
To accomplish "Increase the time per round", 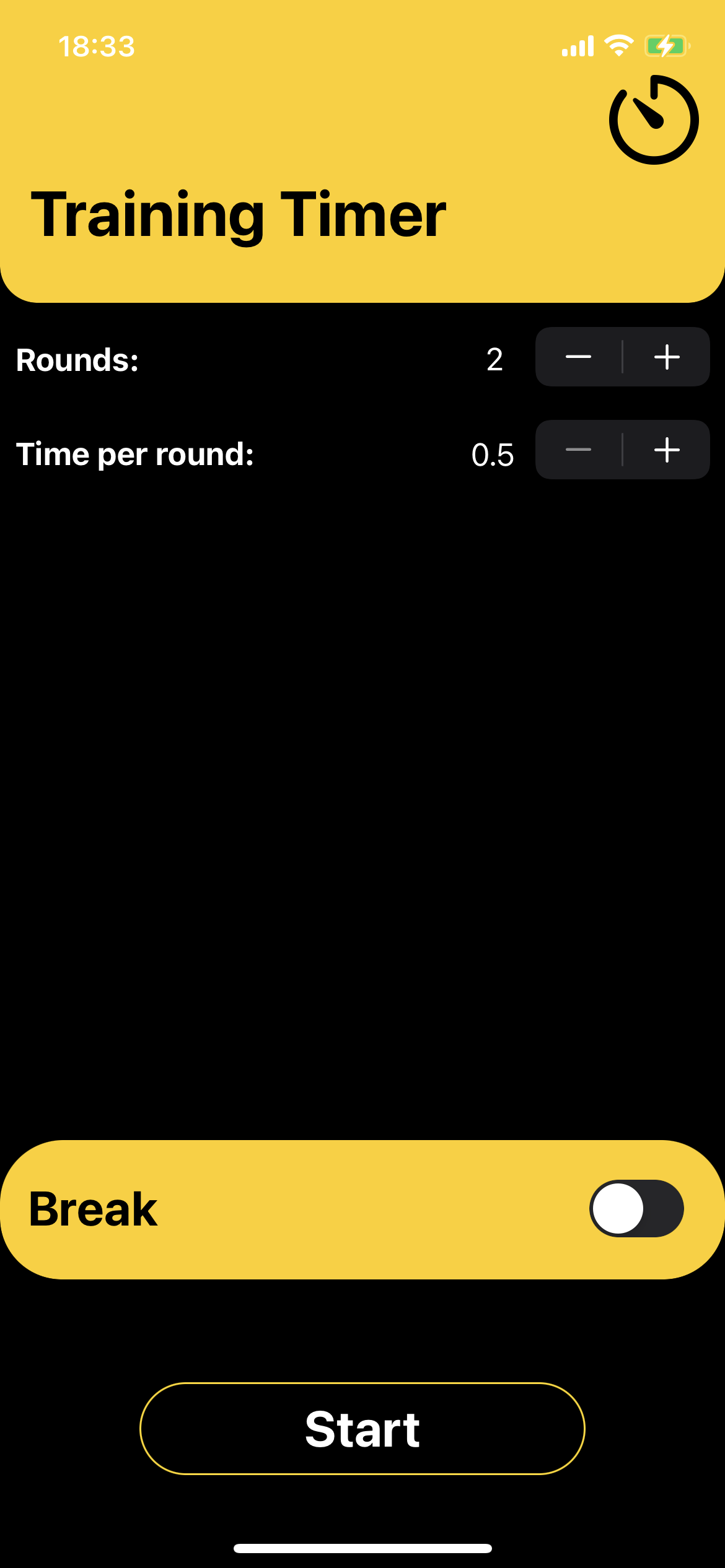I will [667, 450].
